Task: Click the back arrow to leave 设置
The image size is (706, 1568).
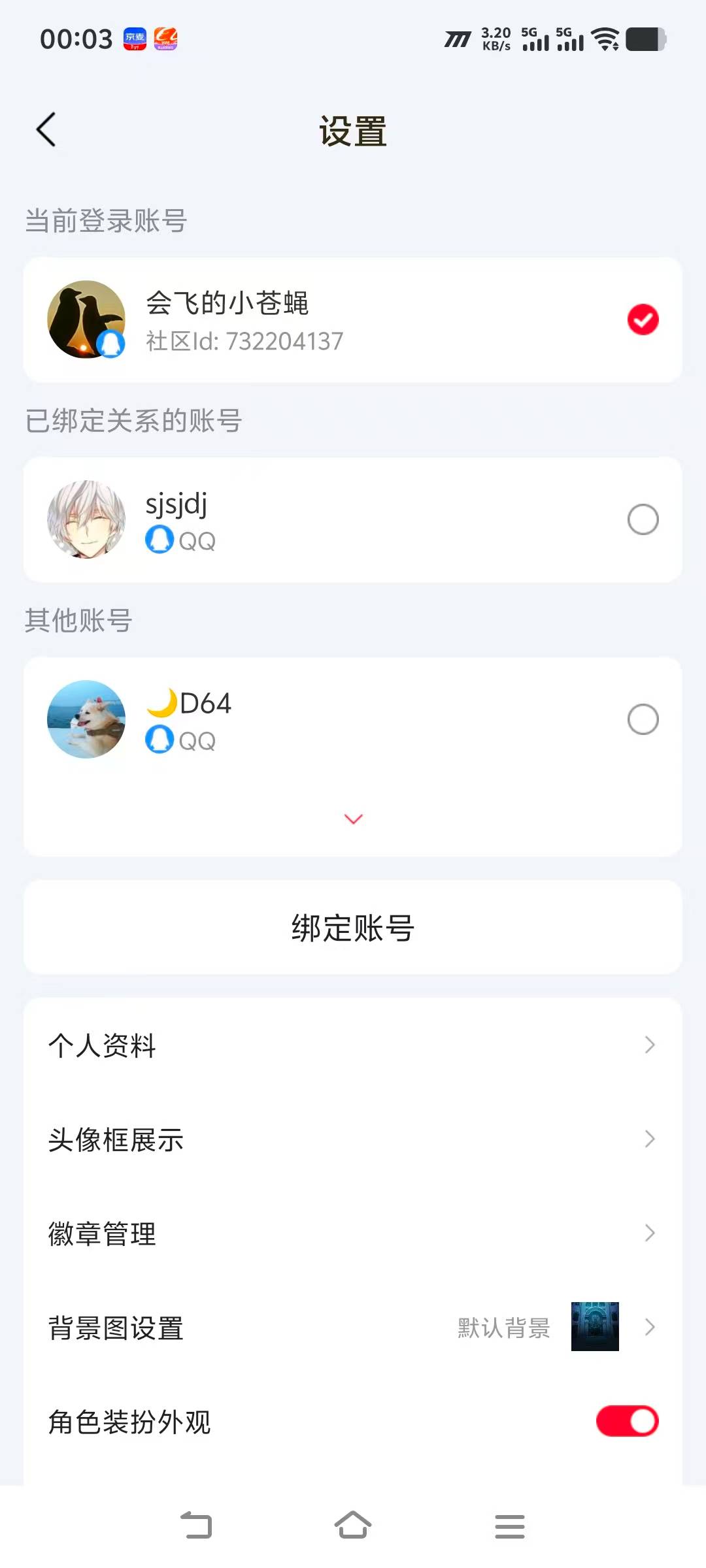Action: (x=46, y=129)
